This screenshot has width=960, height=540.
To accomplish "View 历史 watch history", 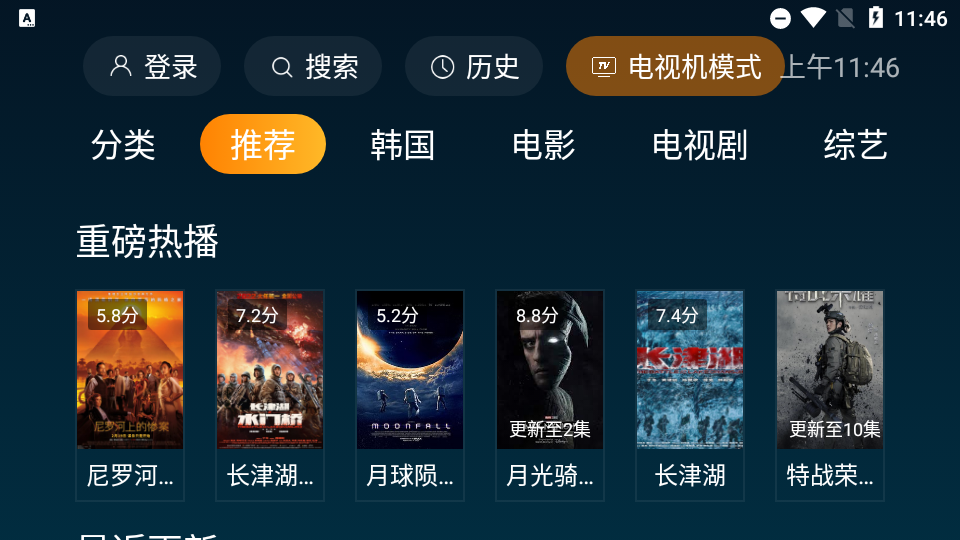I will tap(474, 67).
